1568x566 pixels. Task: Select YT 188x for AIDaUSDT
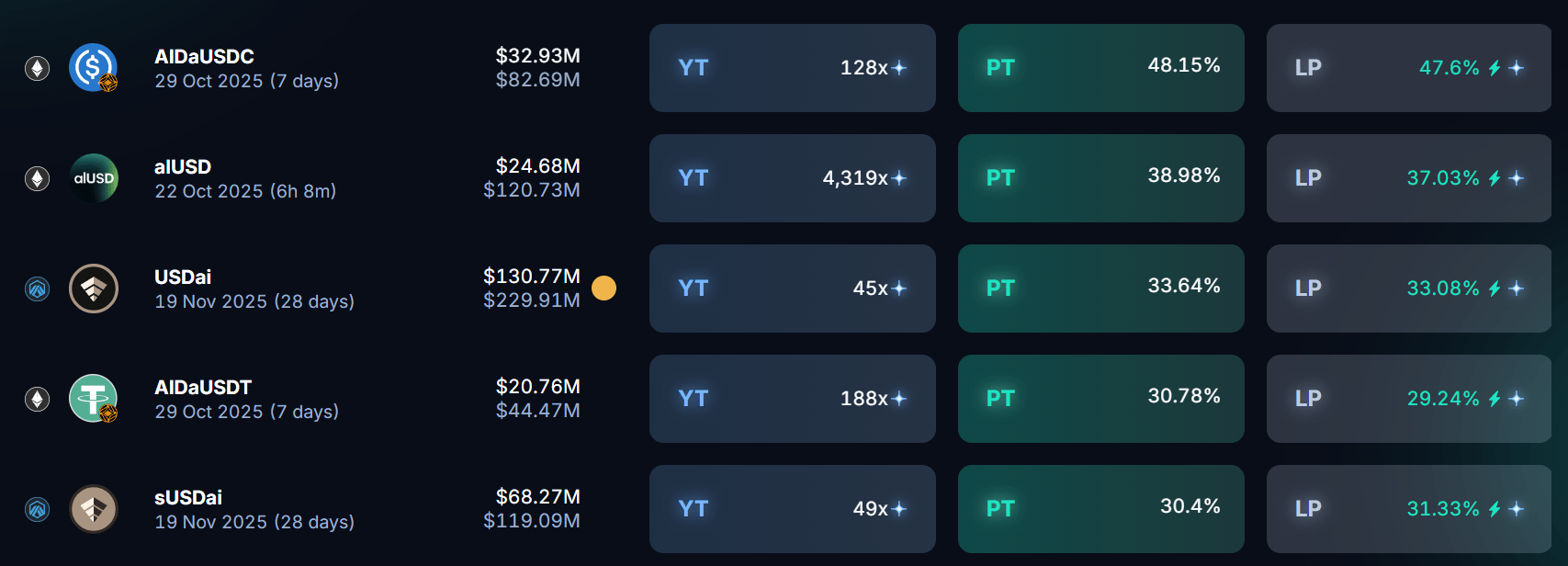(x=792, y=399)
